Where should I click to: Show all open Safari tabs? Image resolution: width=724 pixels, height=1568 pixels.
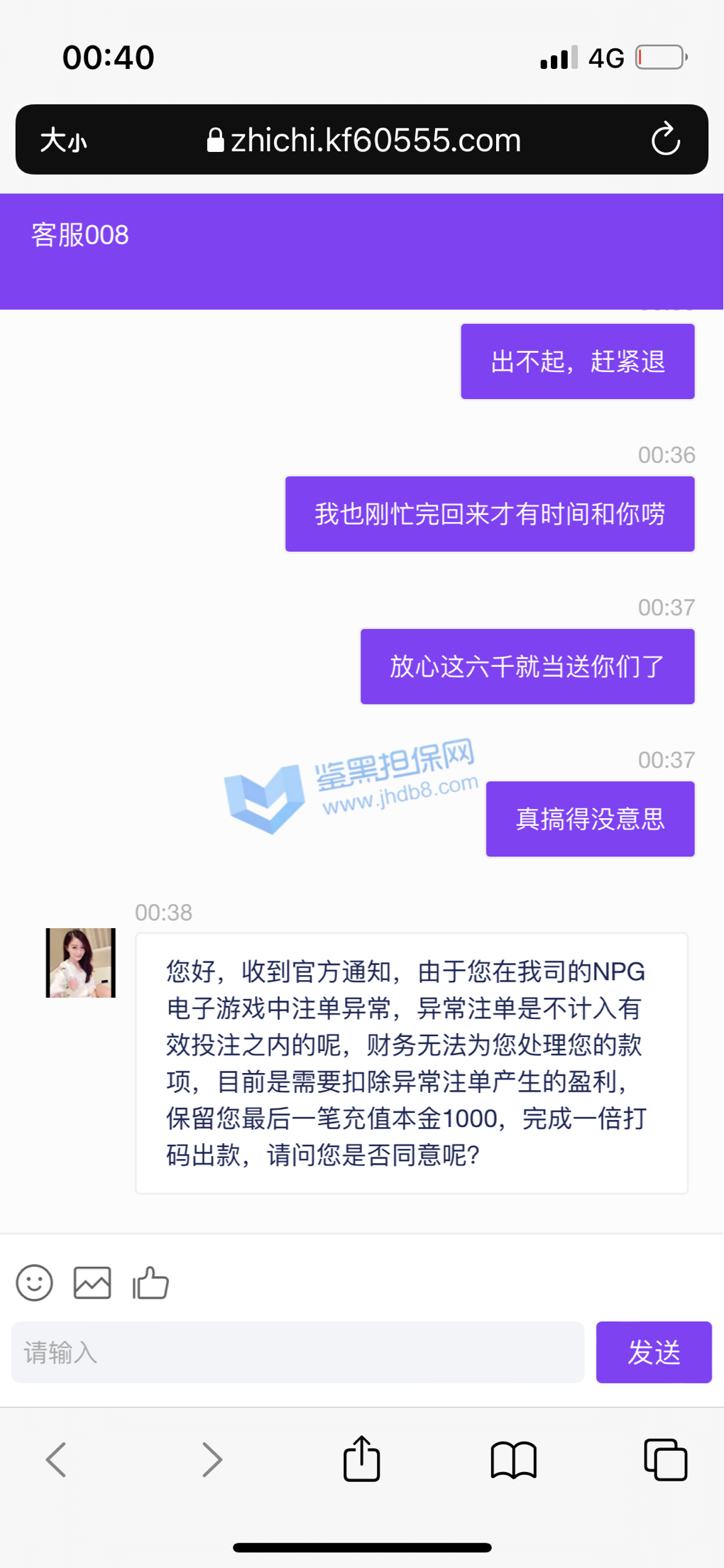(665, 1460)
